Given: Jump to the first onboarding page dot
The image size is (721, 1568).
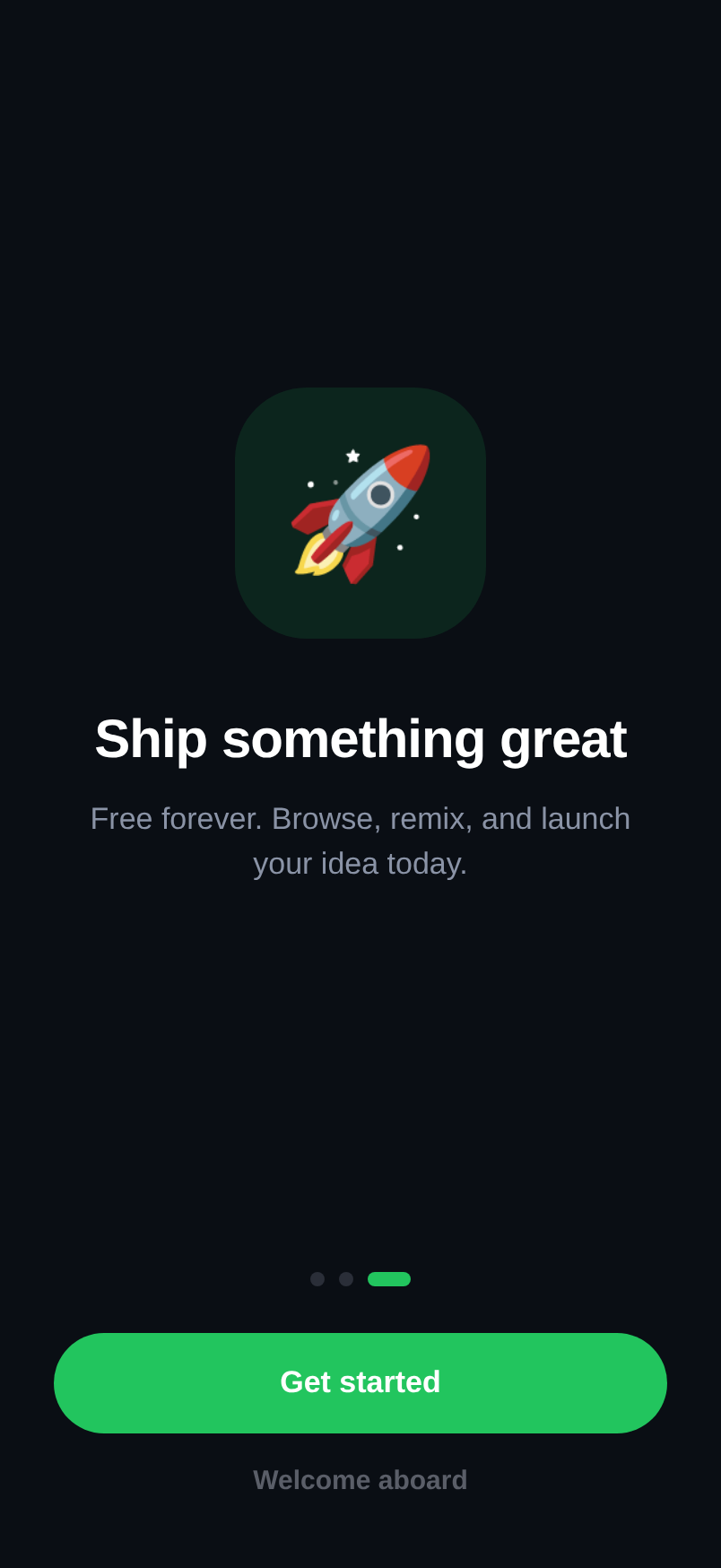Looking at the screenshot, I should coord(317,1279).
